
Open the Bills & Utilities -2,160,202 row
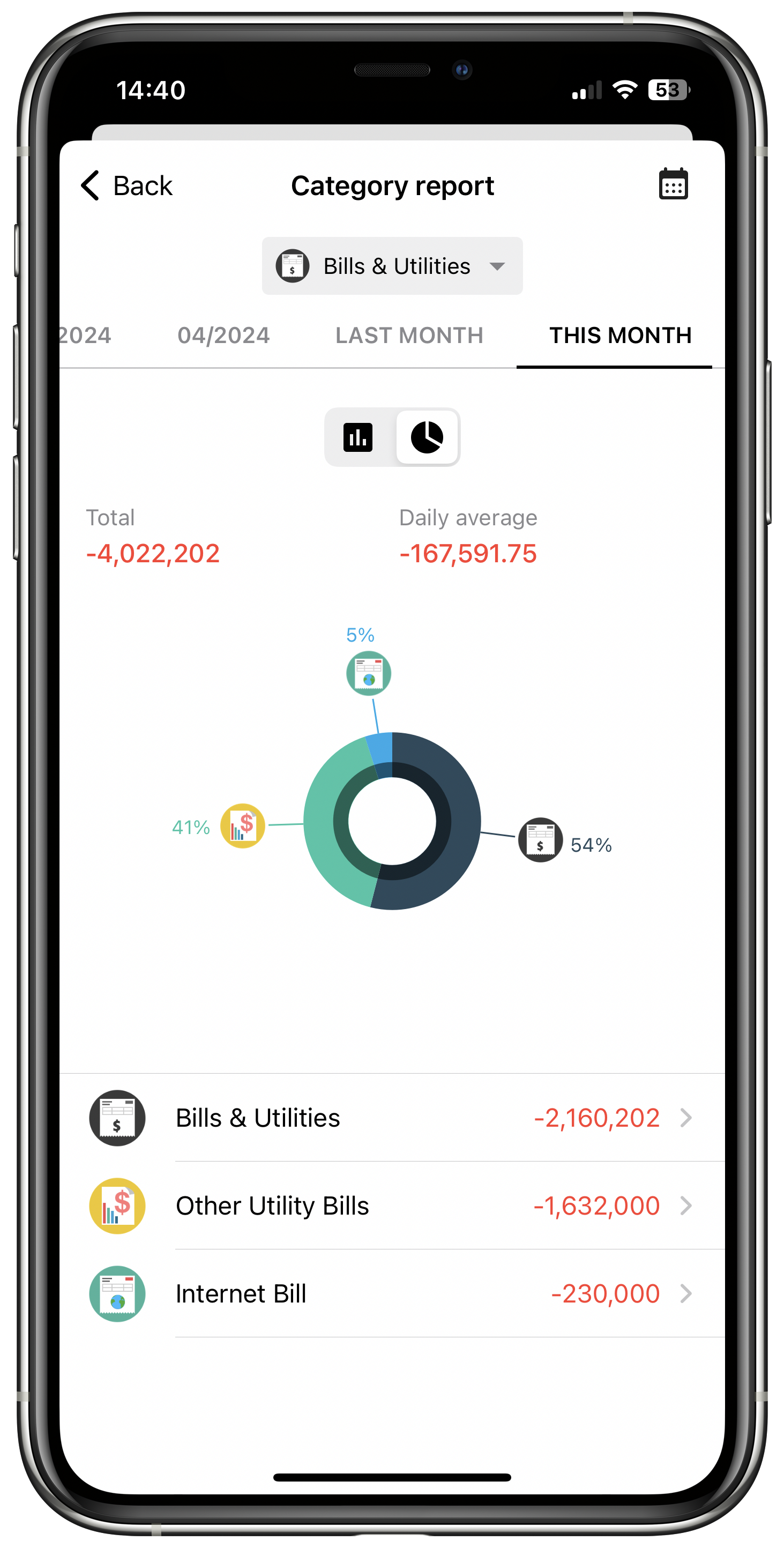click(392, 1118)
